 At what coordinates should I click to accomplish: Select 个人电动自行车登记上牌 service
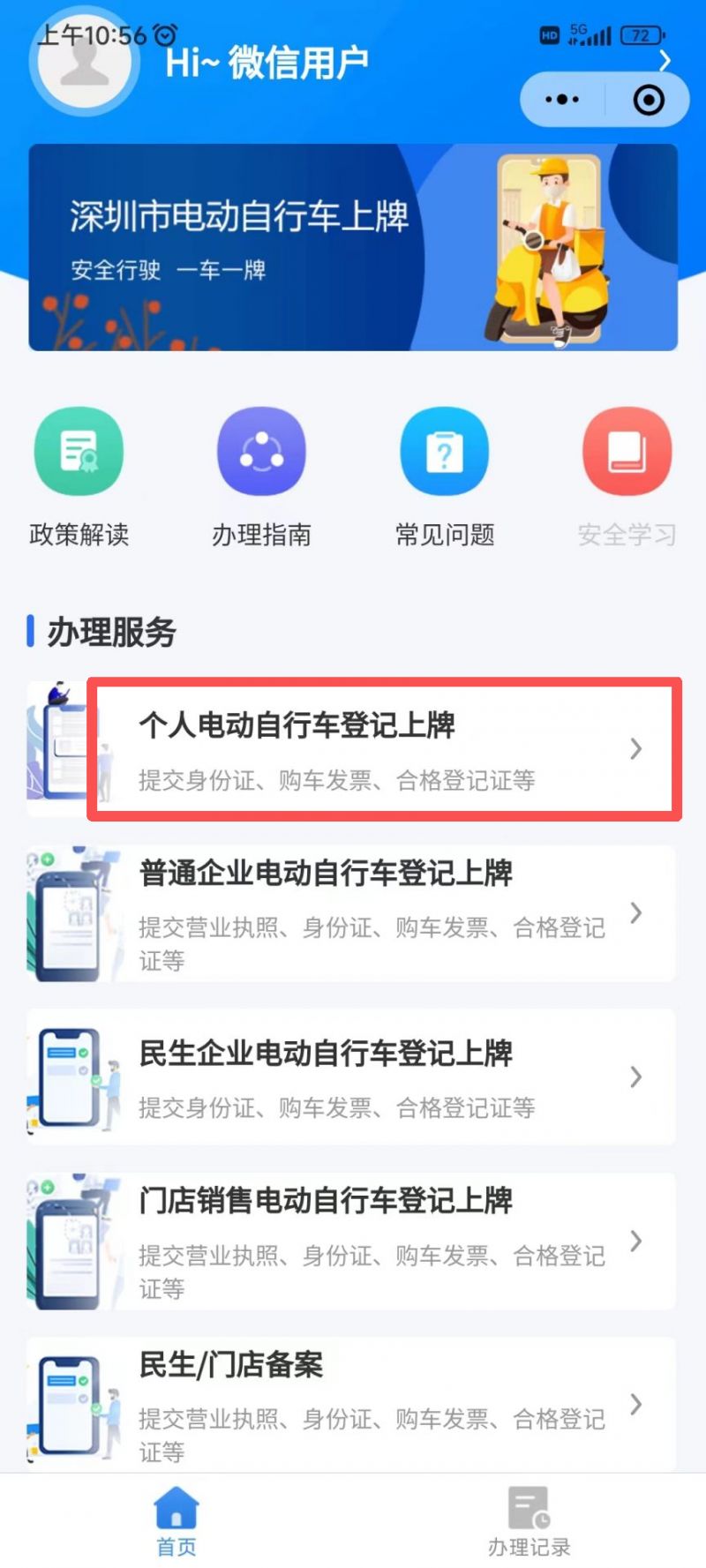(x=384, y=749)
